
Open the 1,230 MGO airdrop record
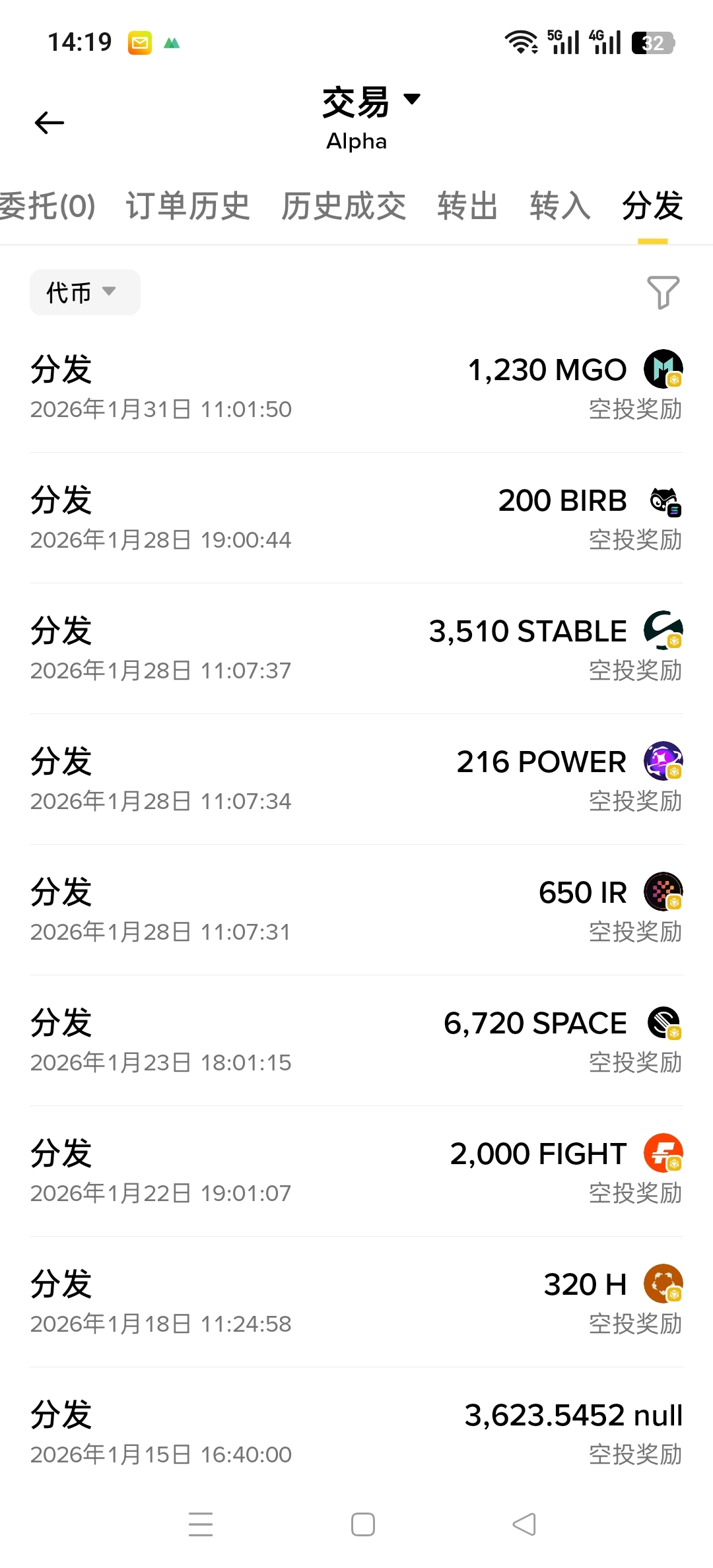[356, 388]
